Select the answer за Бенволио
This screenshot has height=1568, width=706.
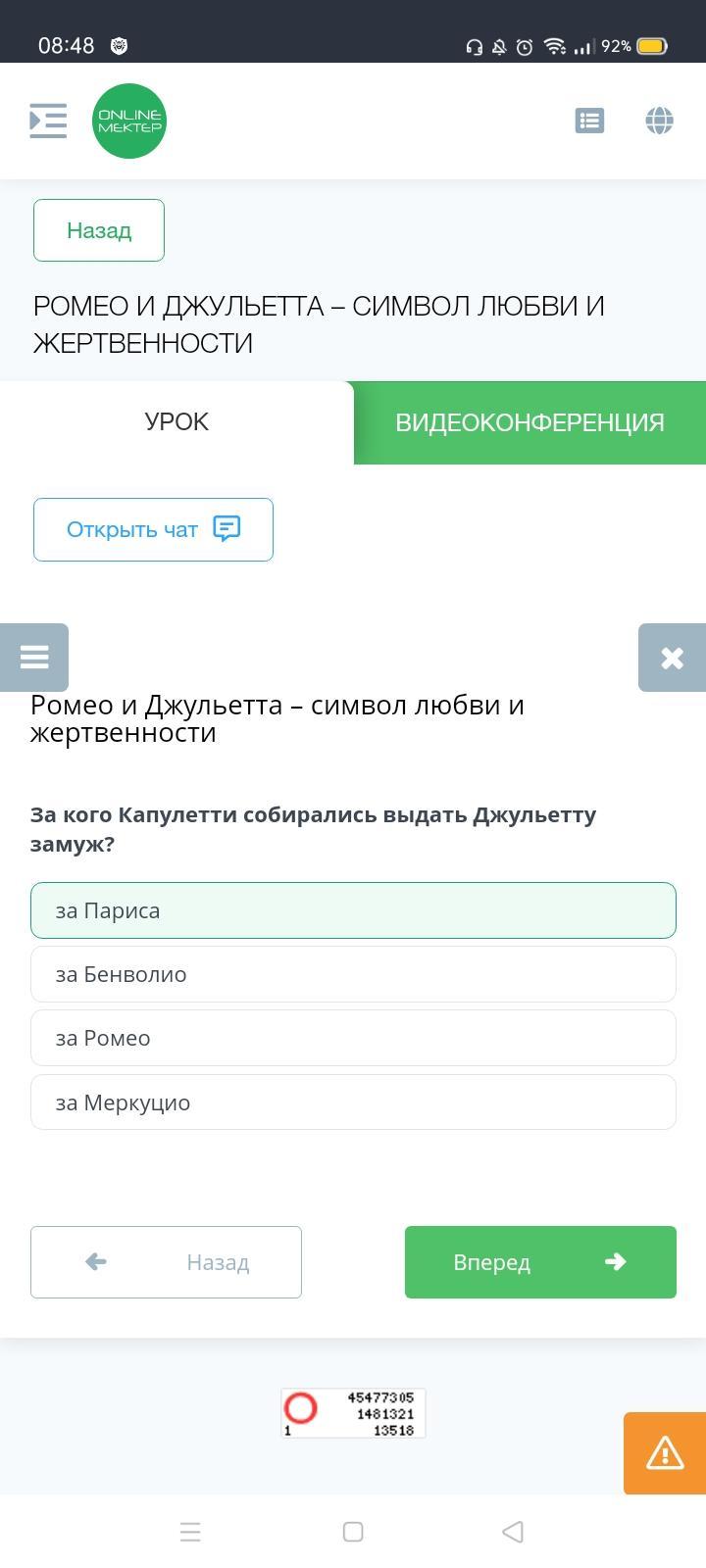tap(353, 974)
